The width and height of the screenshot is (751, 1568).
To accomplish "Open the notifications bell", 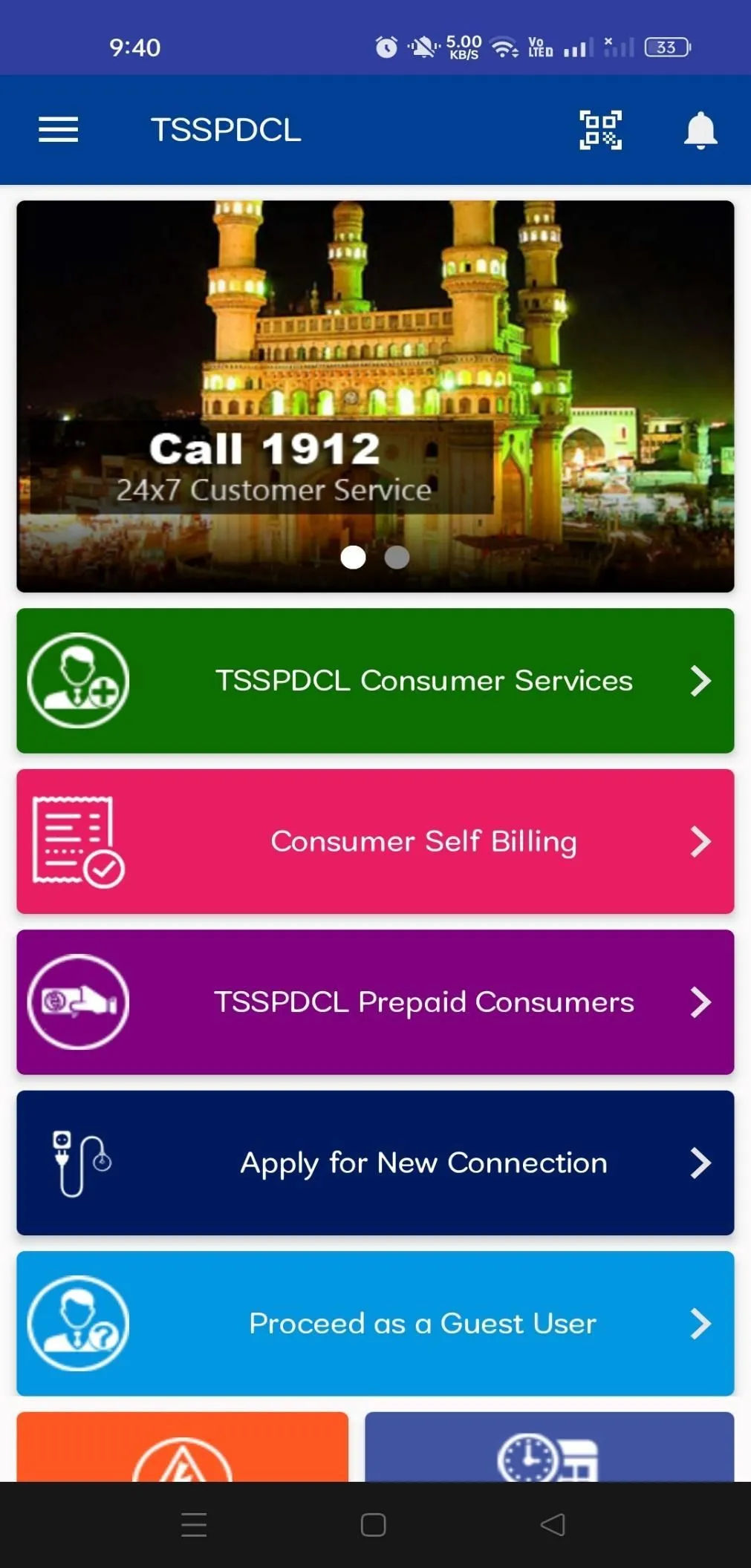I will point(700,130).
